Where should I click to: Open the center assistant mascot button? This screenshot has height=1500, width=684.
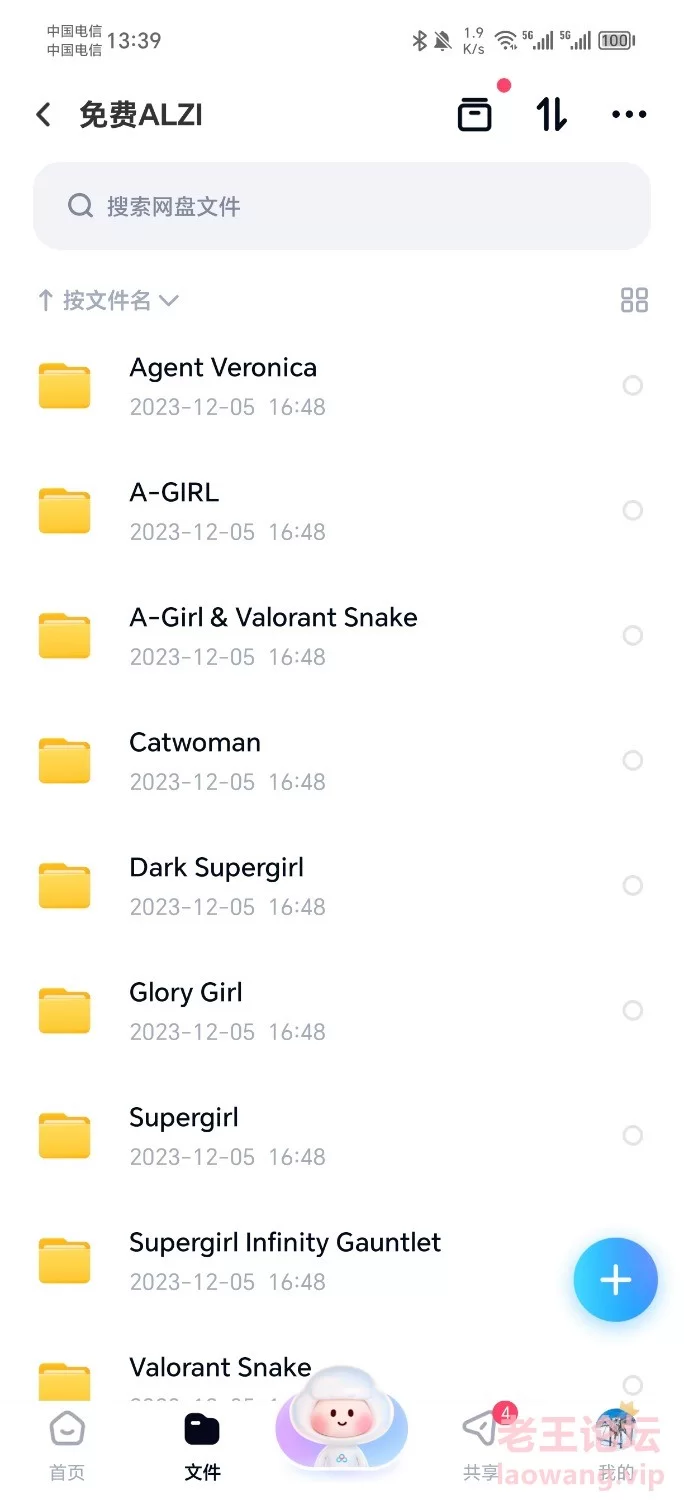pyautogui.click(x=341, y=1420)
